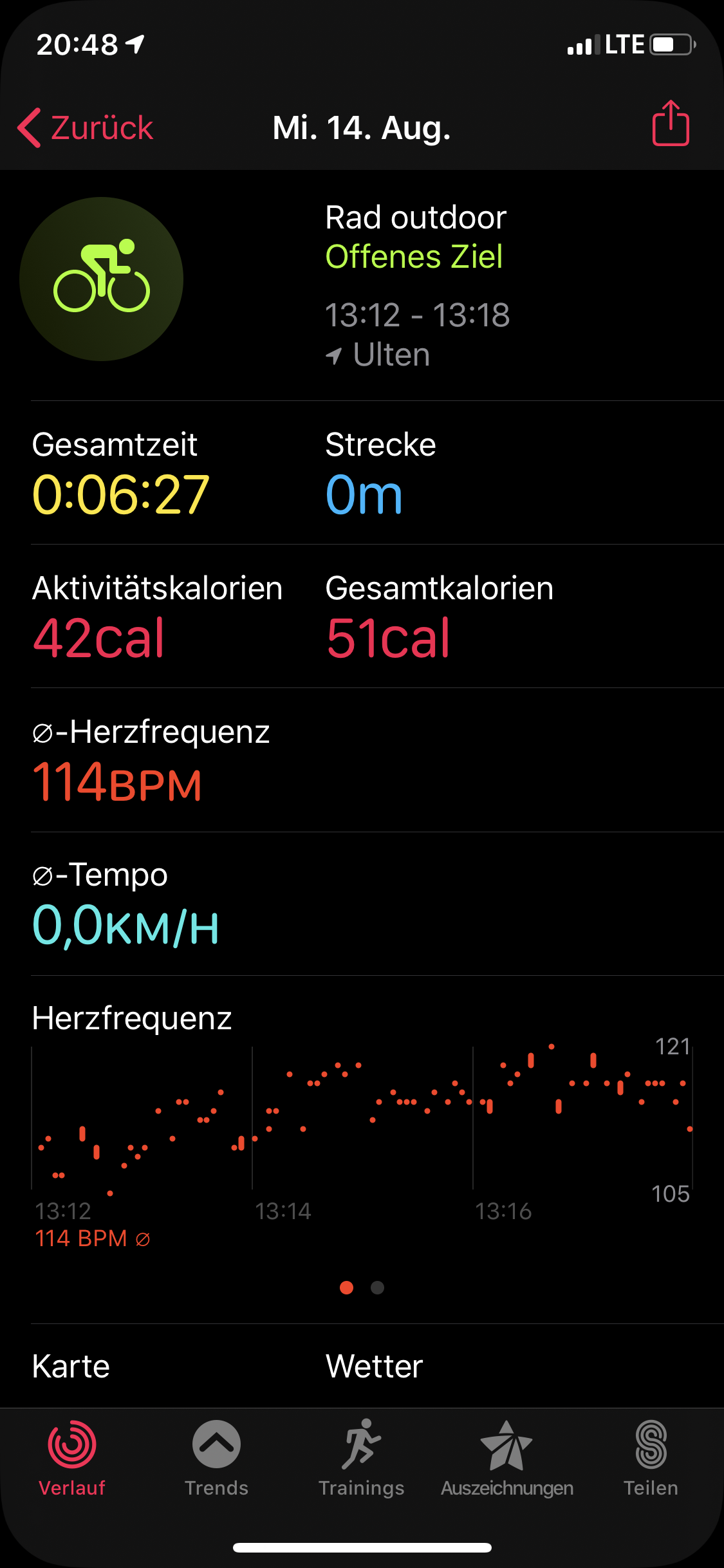
Task: Share this workout via share icon
Action: tap(671, 124)
